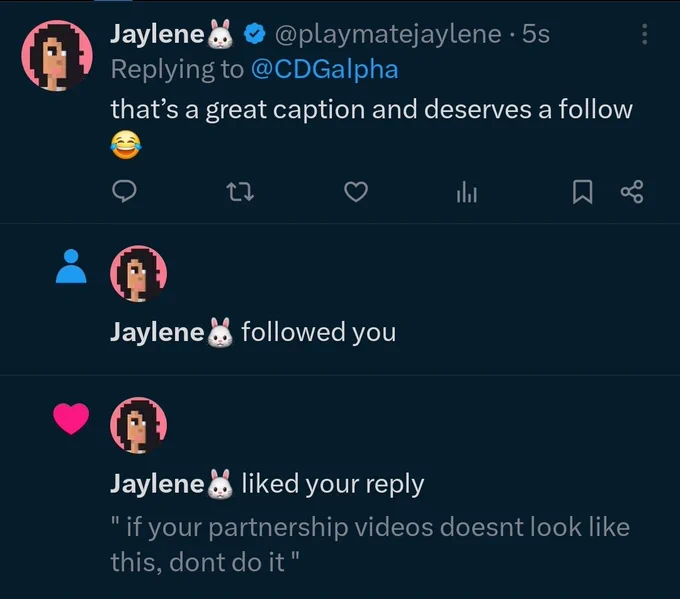
Task: Open the @CDGalpha mention link
Action: coord(324,69)
